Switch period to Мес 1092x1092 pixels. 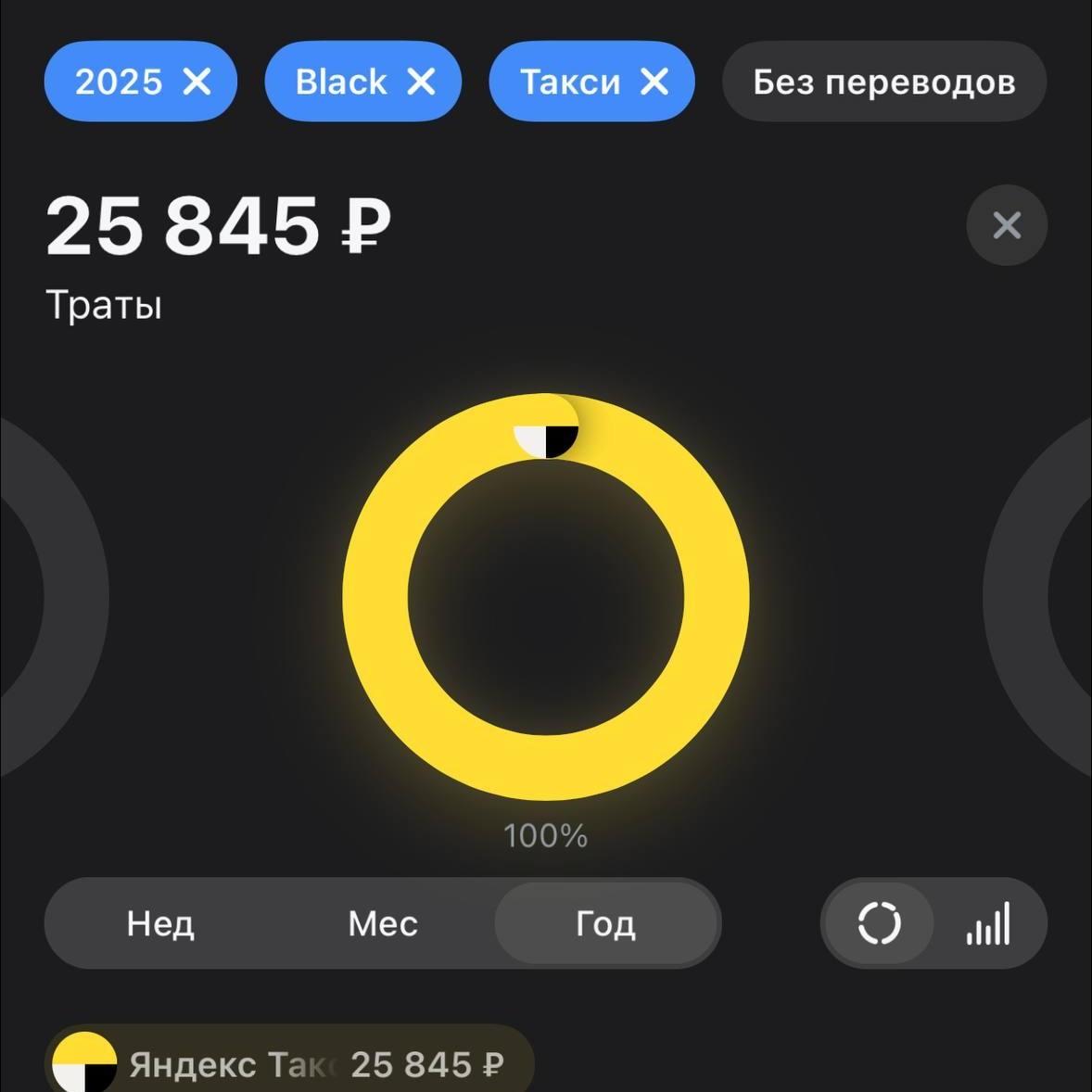click(x=383, y=923)
